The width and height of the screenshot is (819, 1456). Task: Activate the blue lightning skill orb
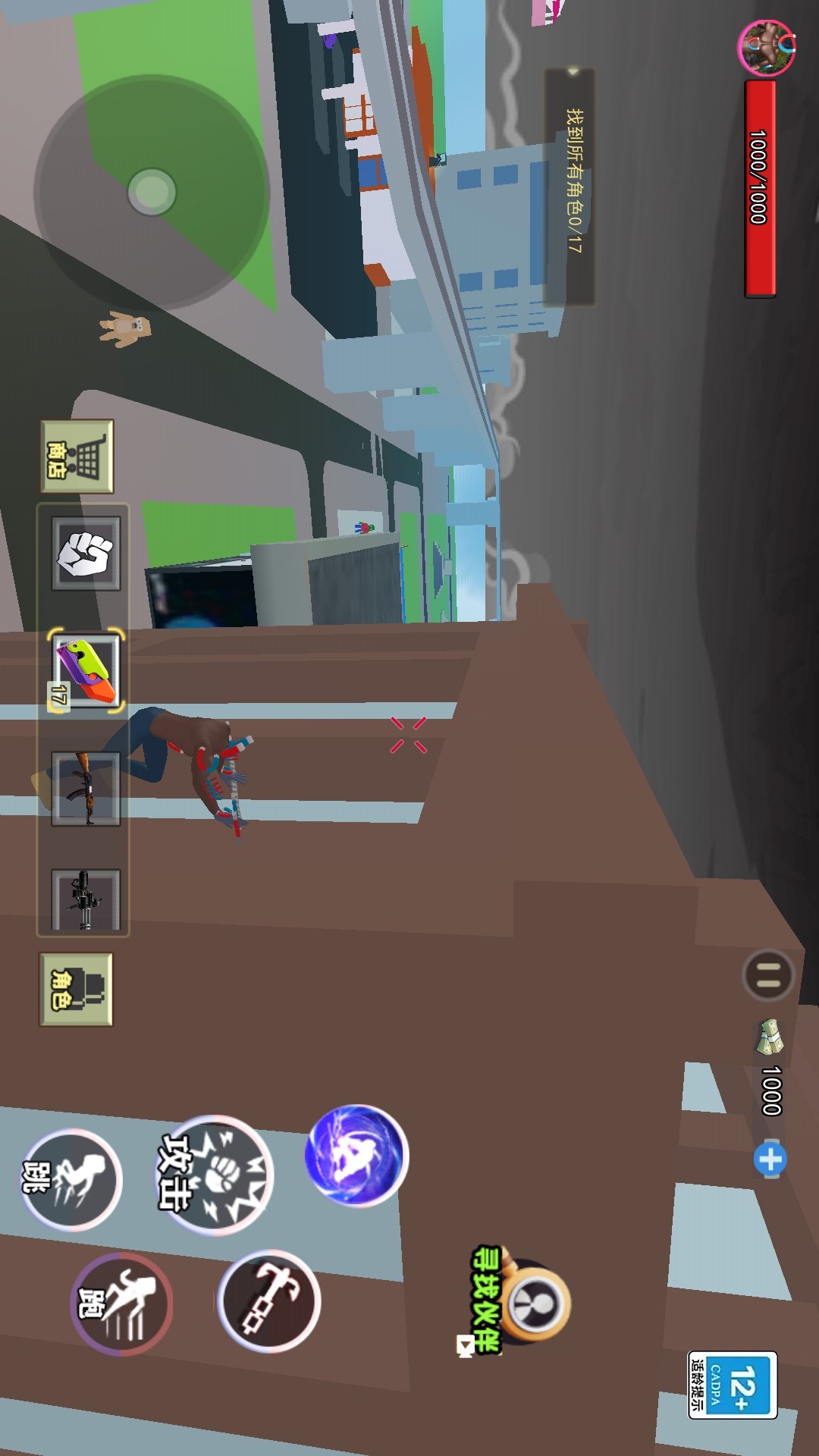click(x=357, y=1156)
